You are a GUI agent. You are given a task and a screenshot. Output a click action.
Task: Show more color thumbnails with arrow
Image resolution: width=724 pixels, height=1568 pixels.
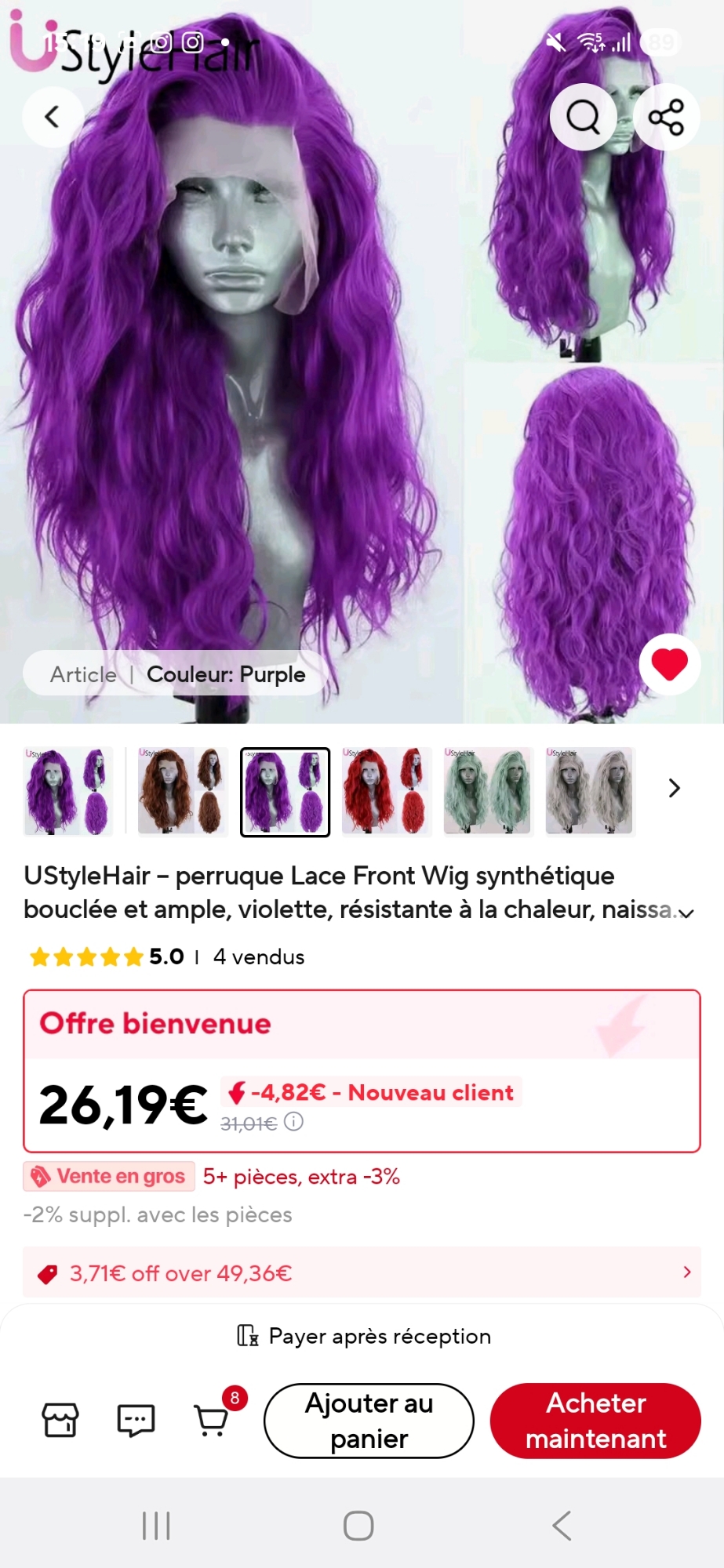click(674, 788)
